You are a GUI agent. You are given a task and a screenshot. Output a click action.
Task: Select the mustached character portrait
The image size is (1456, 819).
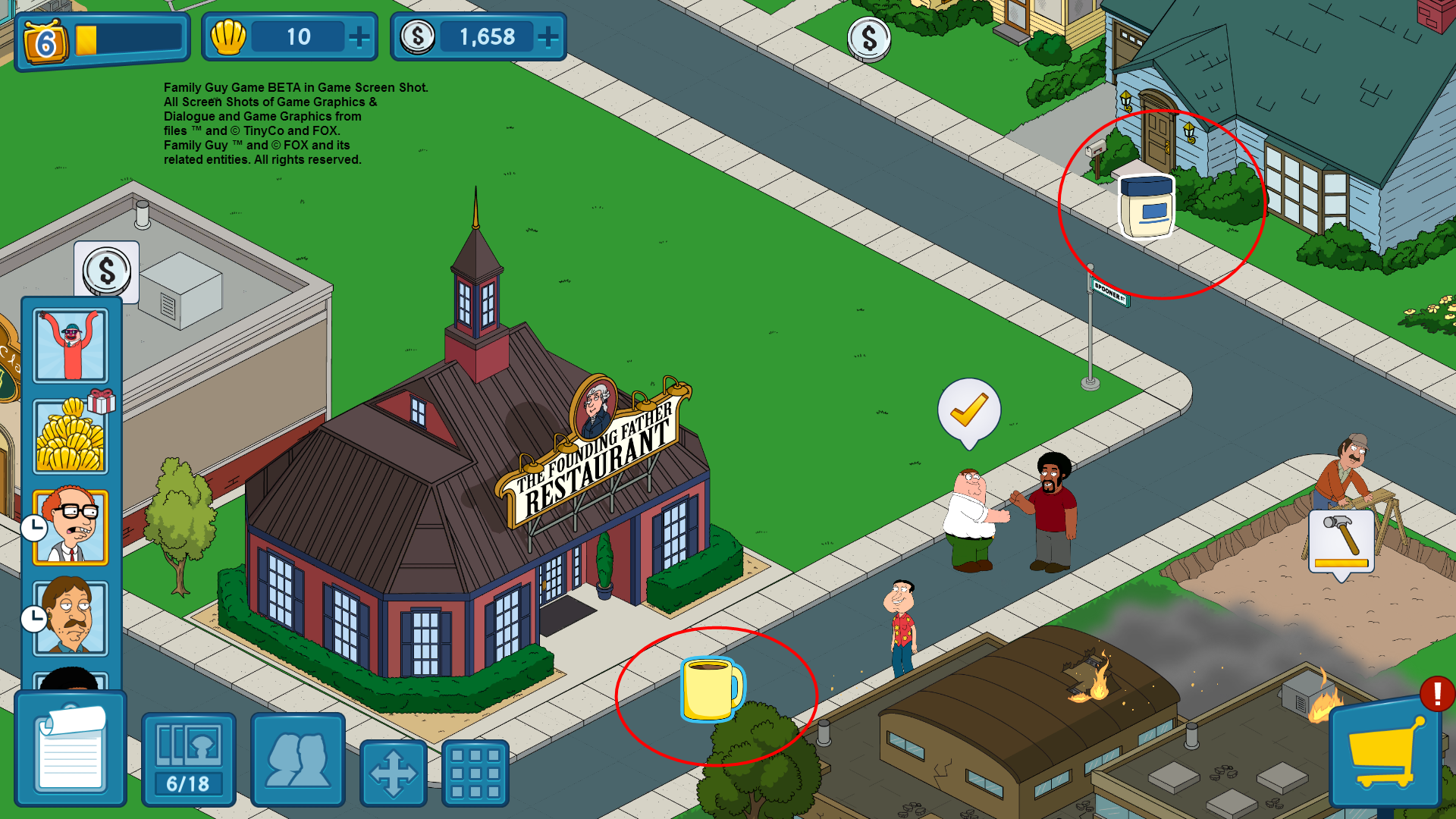coord(71,617)
